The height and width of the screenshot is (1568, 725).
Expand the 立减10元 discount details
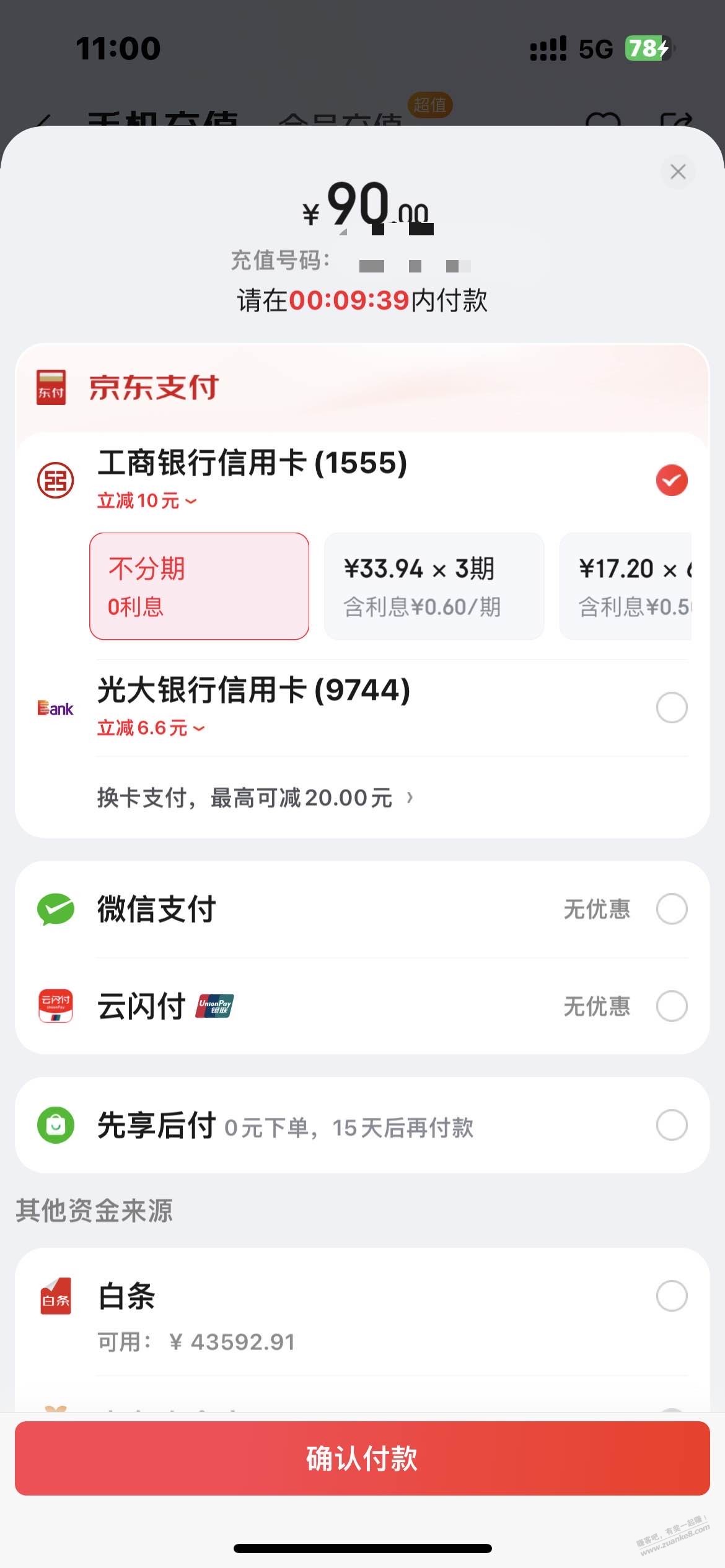[x=147, y=500]
